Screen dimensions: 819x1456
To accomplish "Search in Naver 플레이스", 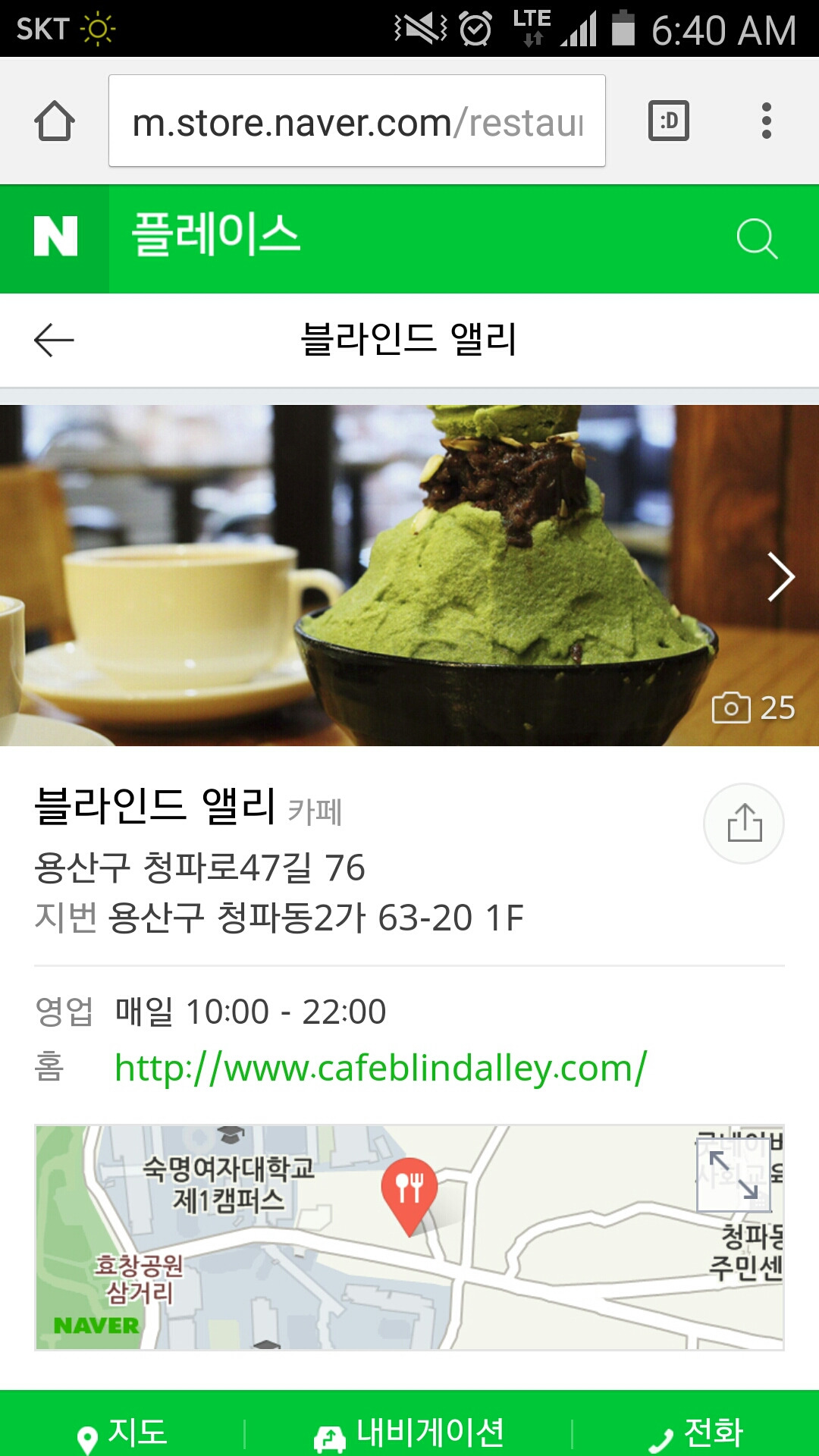I will click(x=756, y=239).
